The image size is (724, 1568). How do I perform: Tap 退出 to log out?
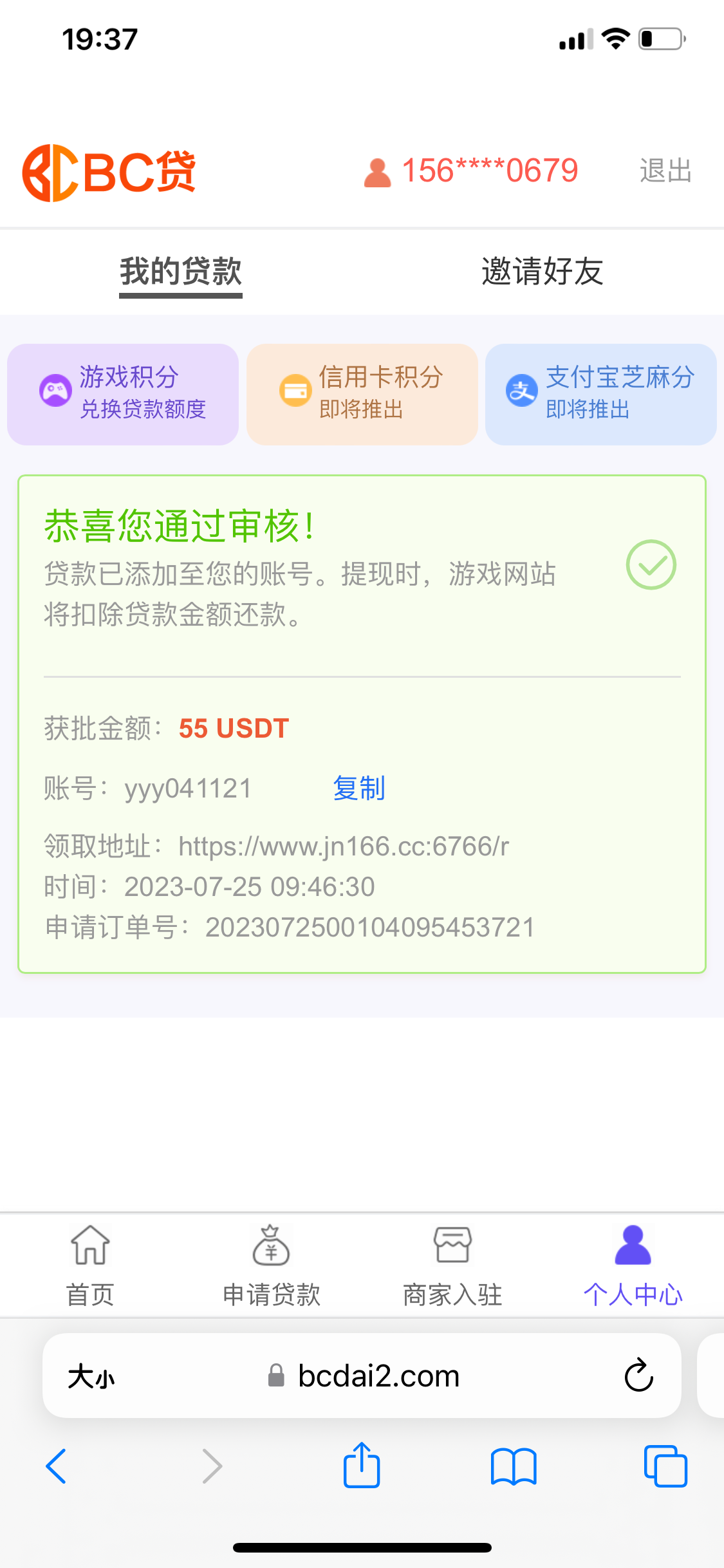point(665,171)
